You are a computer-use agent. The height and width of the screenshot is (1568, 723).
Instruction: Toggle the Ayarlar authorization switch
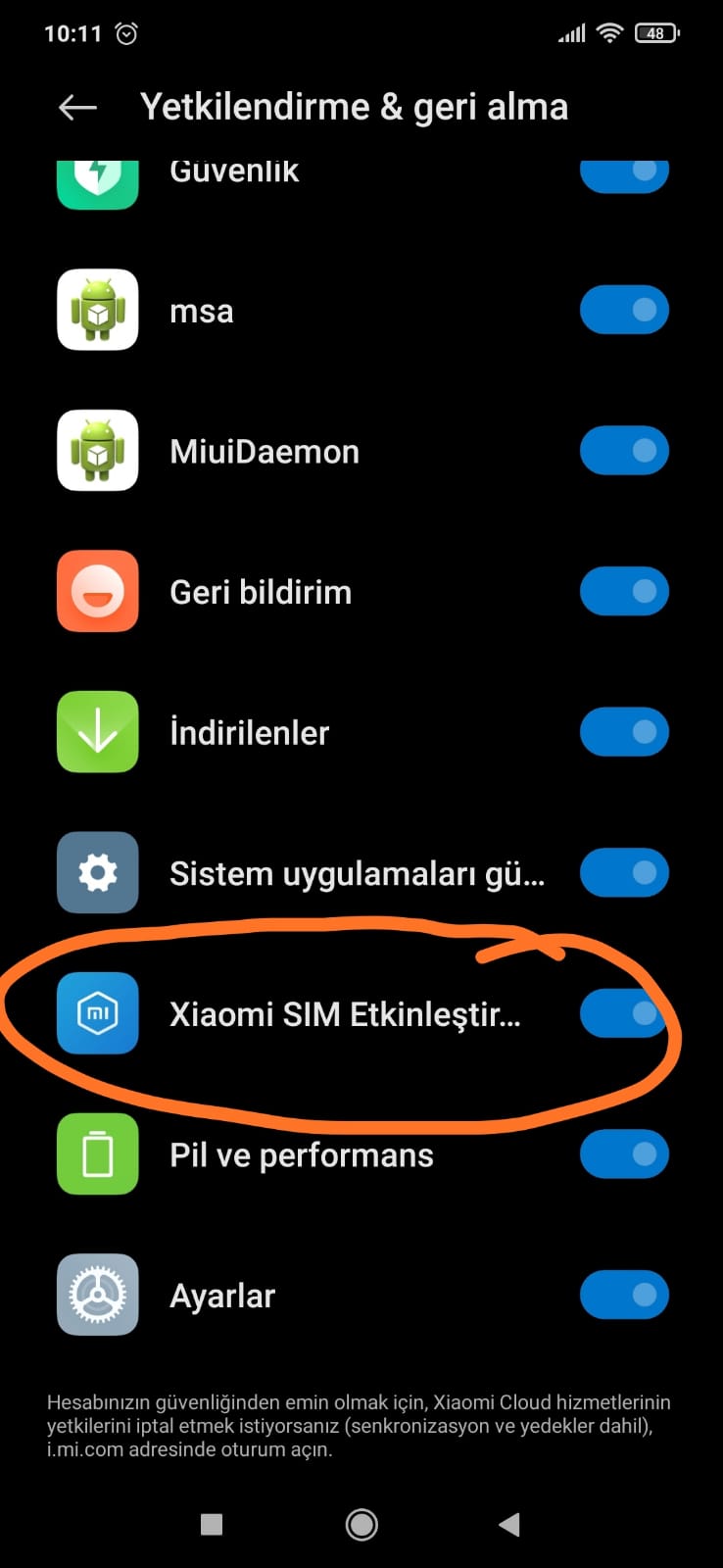(624, 1295)
